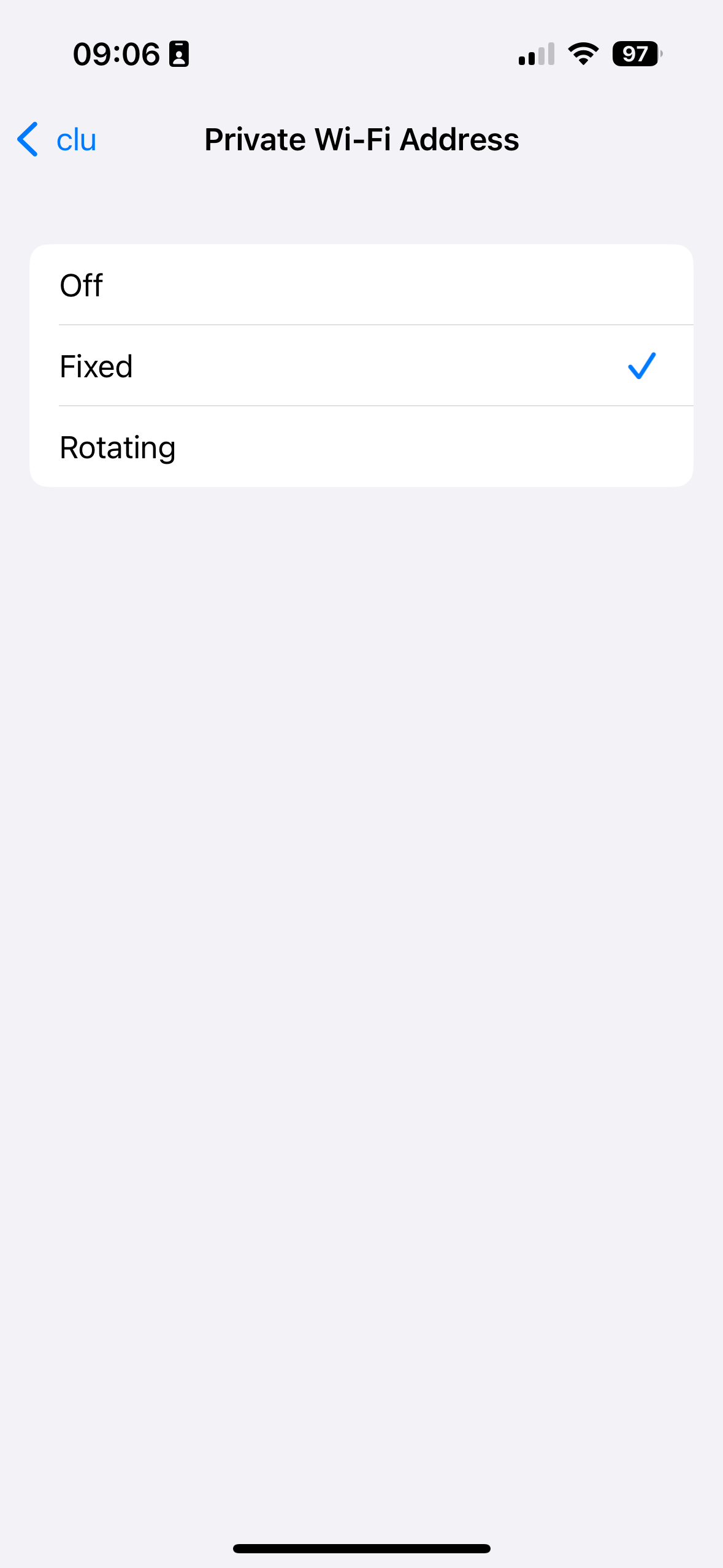The image size is (723, 1568).
Task: Switch to Rotating private address
Action: [x=361, y=447]
